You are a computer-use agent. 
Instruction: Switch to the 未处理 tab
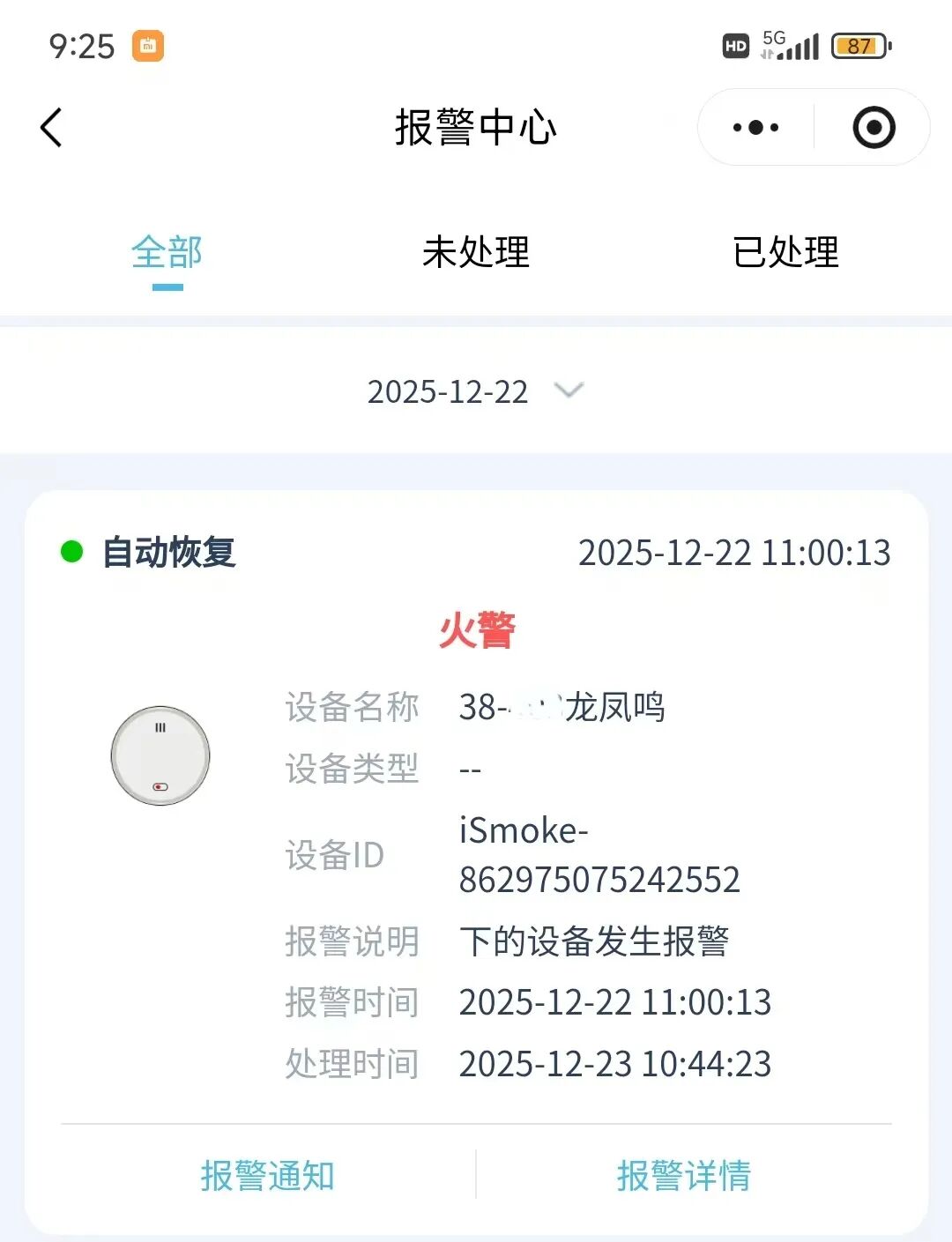[x=475, y=253]
